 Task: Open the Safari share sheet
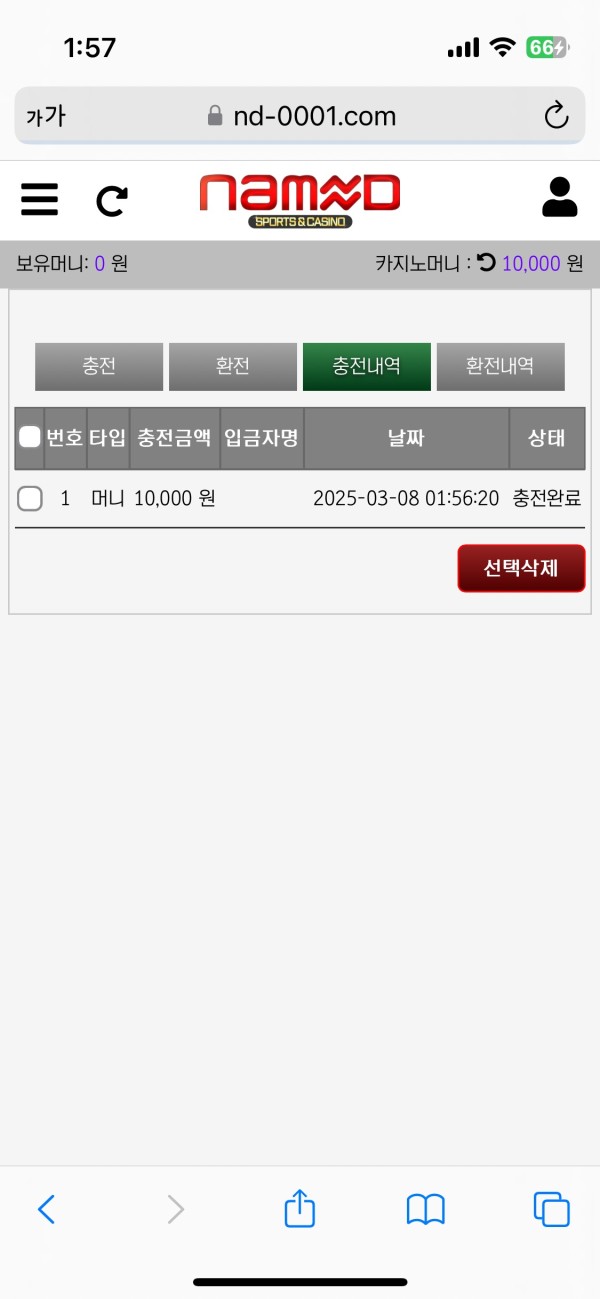pos(300,1209)
